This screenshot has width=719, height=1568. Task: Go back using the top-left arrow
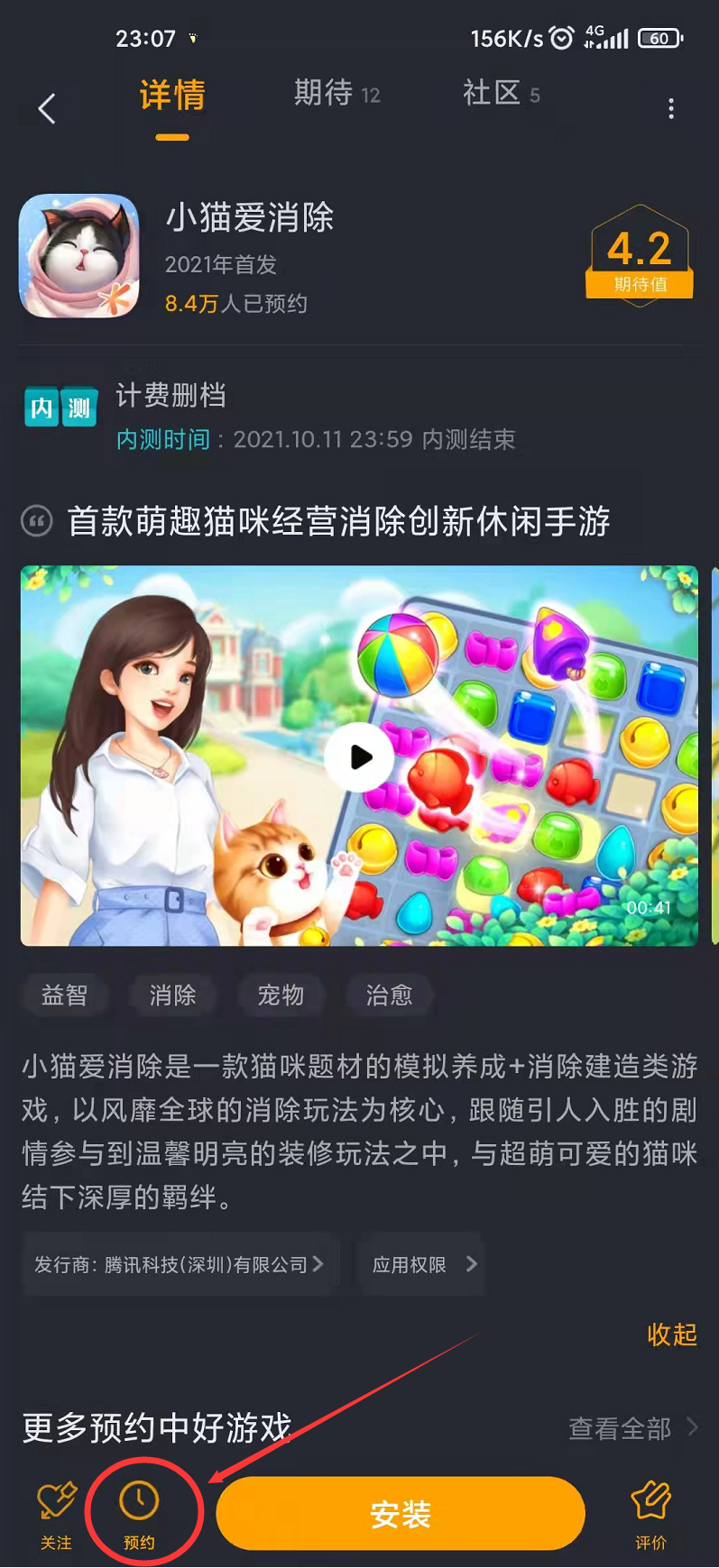click(x=47, y=109)
